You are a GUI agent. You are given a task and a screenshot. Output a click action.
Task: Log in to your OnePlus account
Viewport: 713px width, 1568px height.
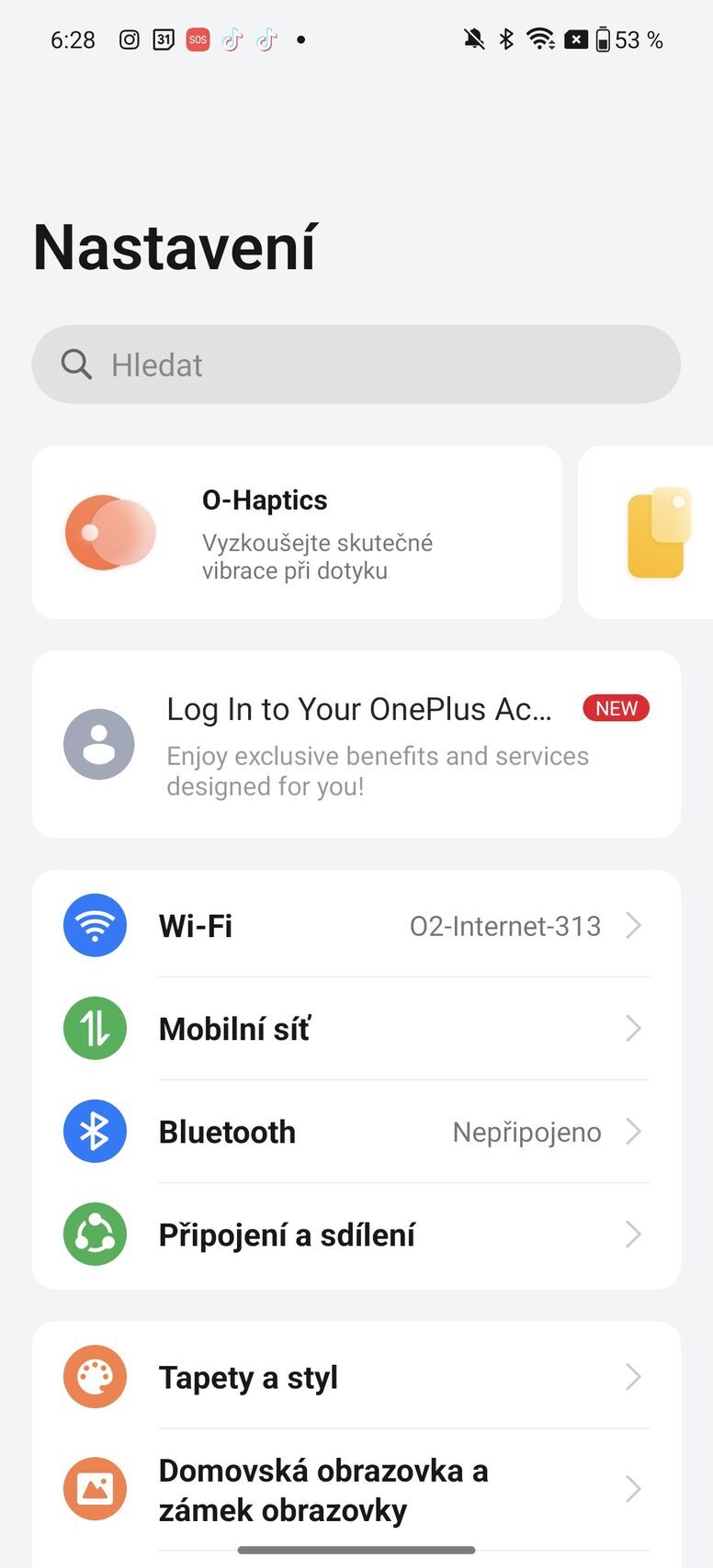356,745
